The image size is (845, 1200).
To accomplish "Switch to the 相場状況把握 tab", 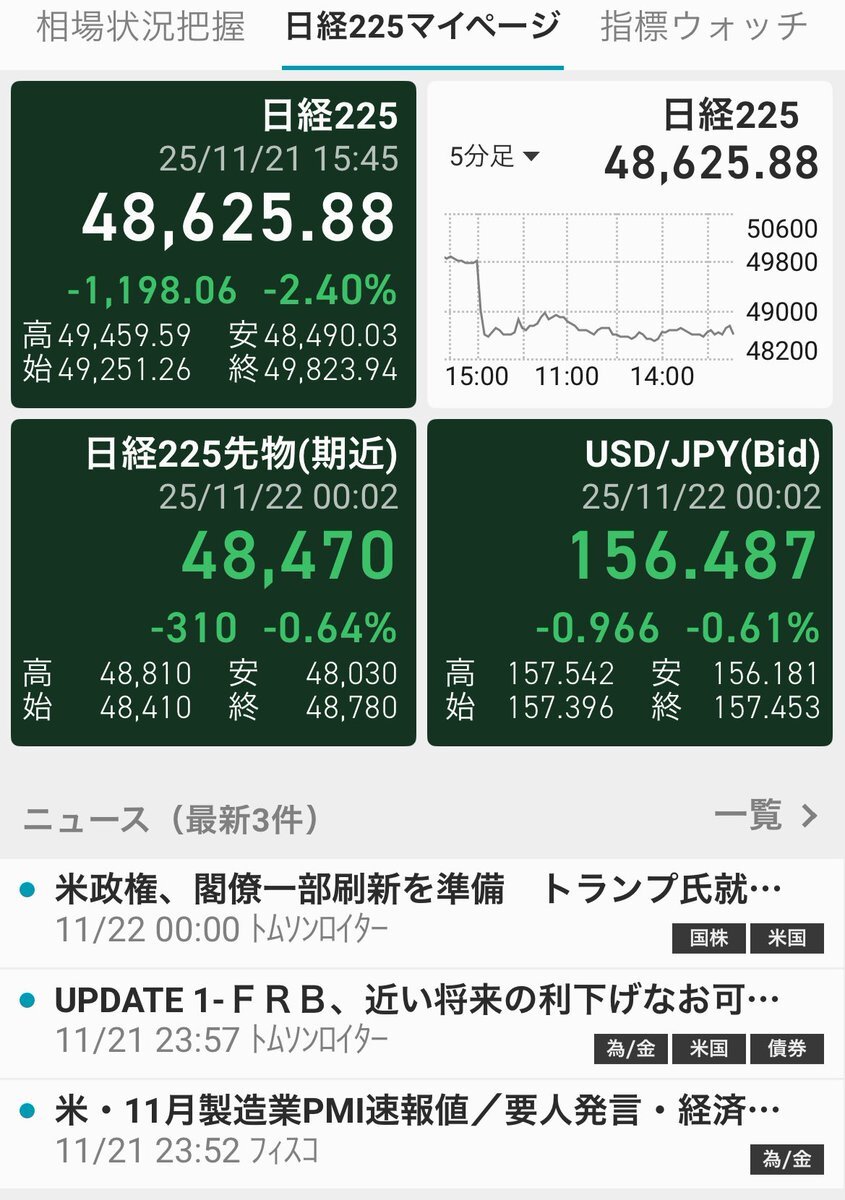I will click(140, 27).
